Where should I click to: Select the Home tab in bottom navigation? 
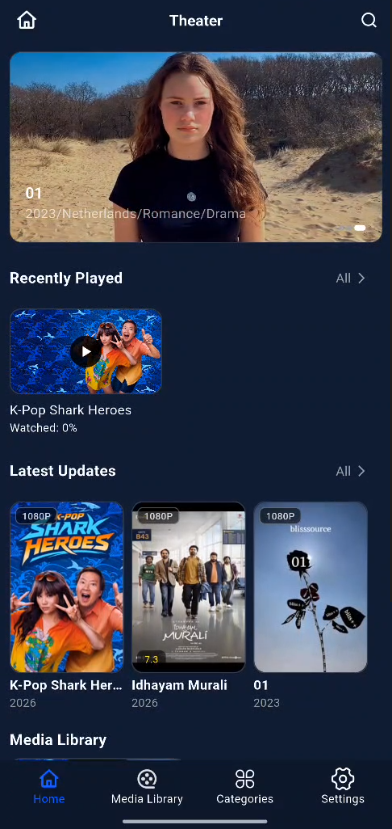(49, 787)
